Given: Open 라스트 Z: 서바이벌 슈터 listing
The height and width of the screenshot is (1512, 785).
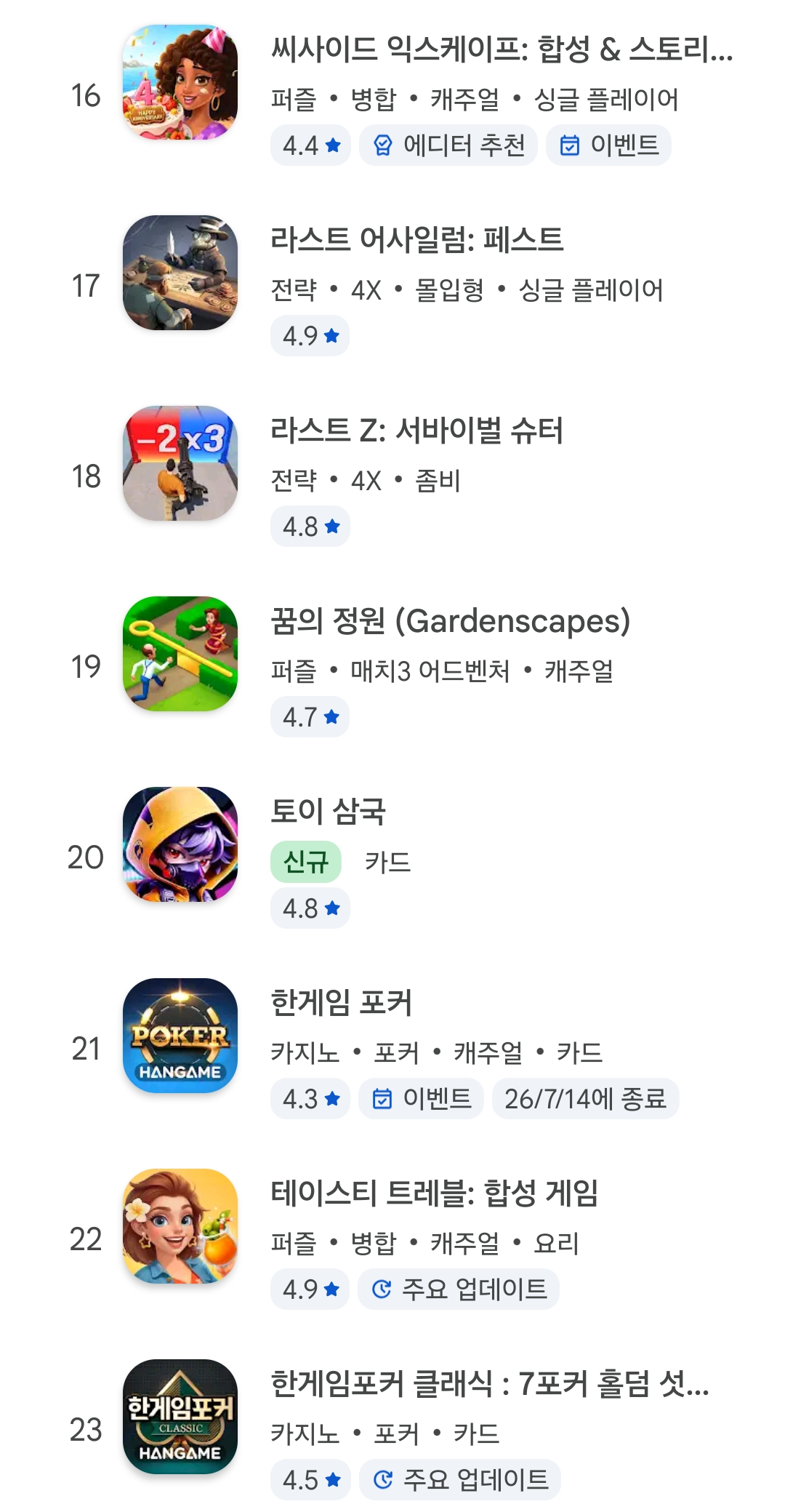Looking at the screenshot, I should click(392, 476).
